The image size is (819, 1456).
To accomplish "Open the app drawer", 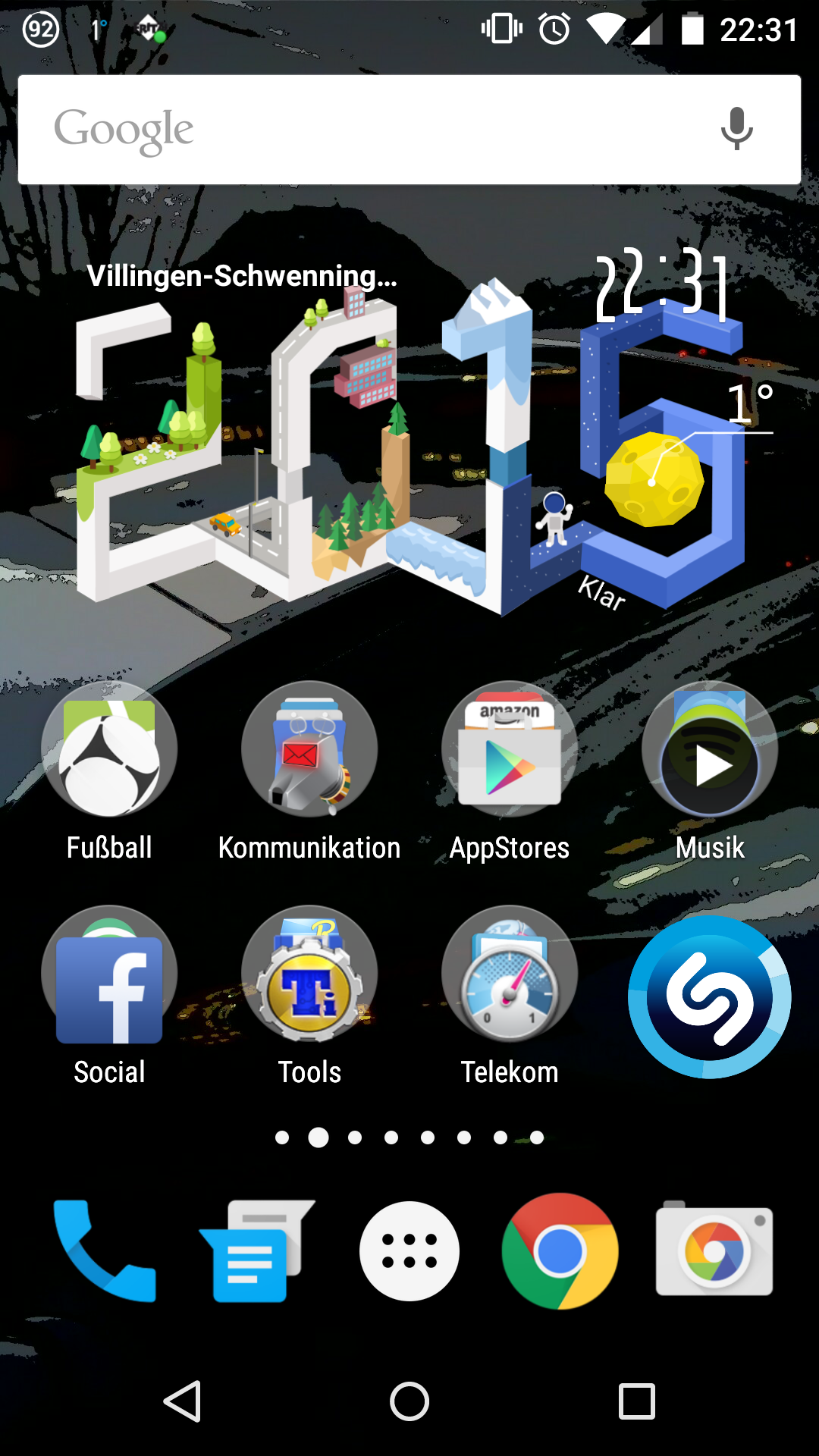I will (409, 1250).
